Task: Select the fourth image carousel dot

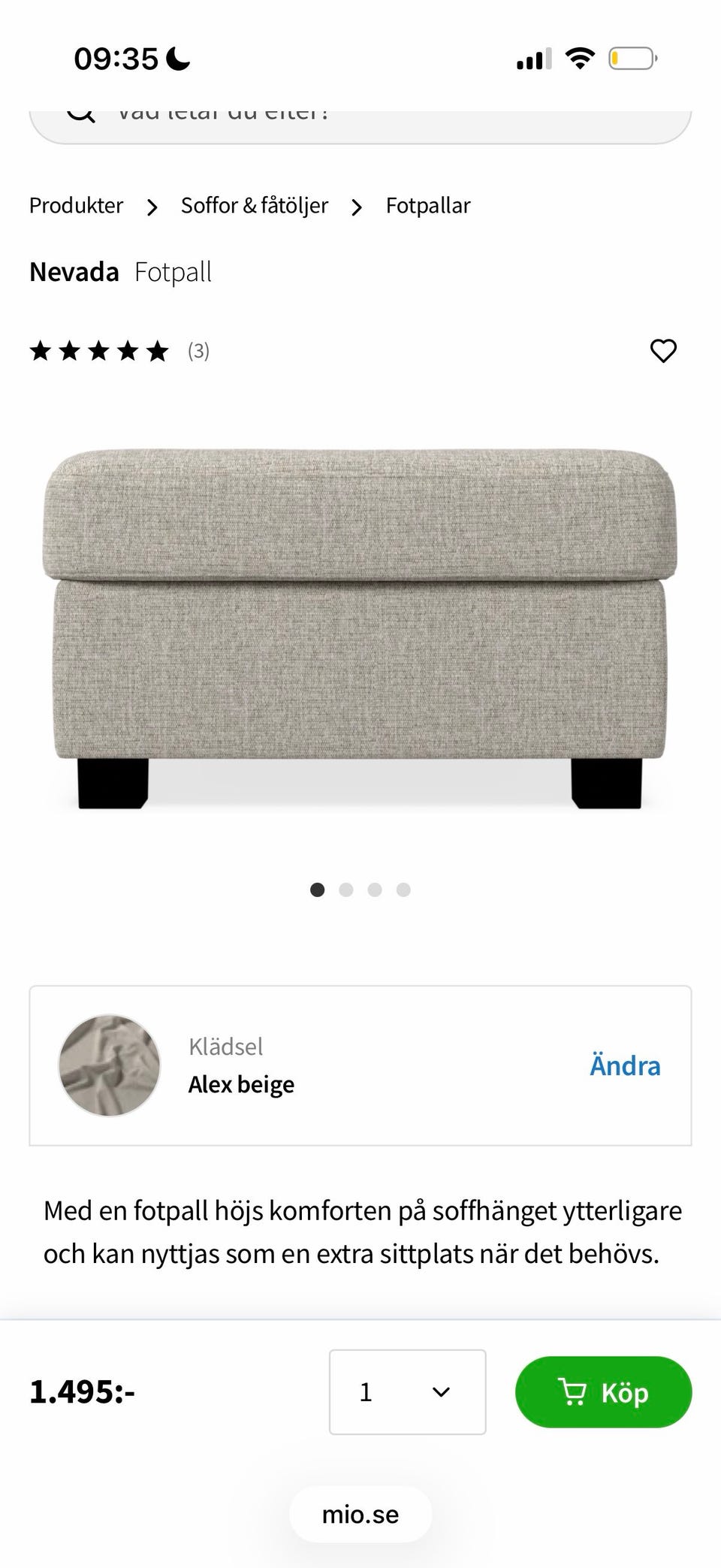Action: tap(403, 890)
